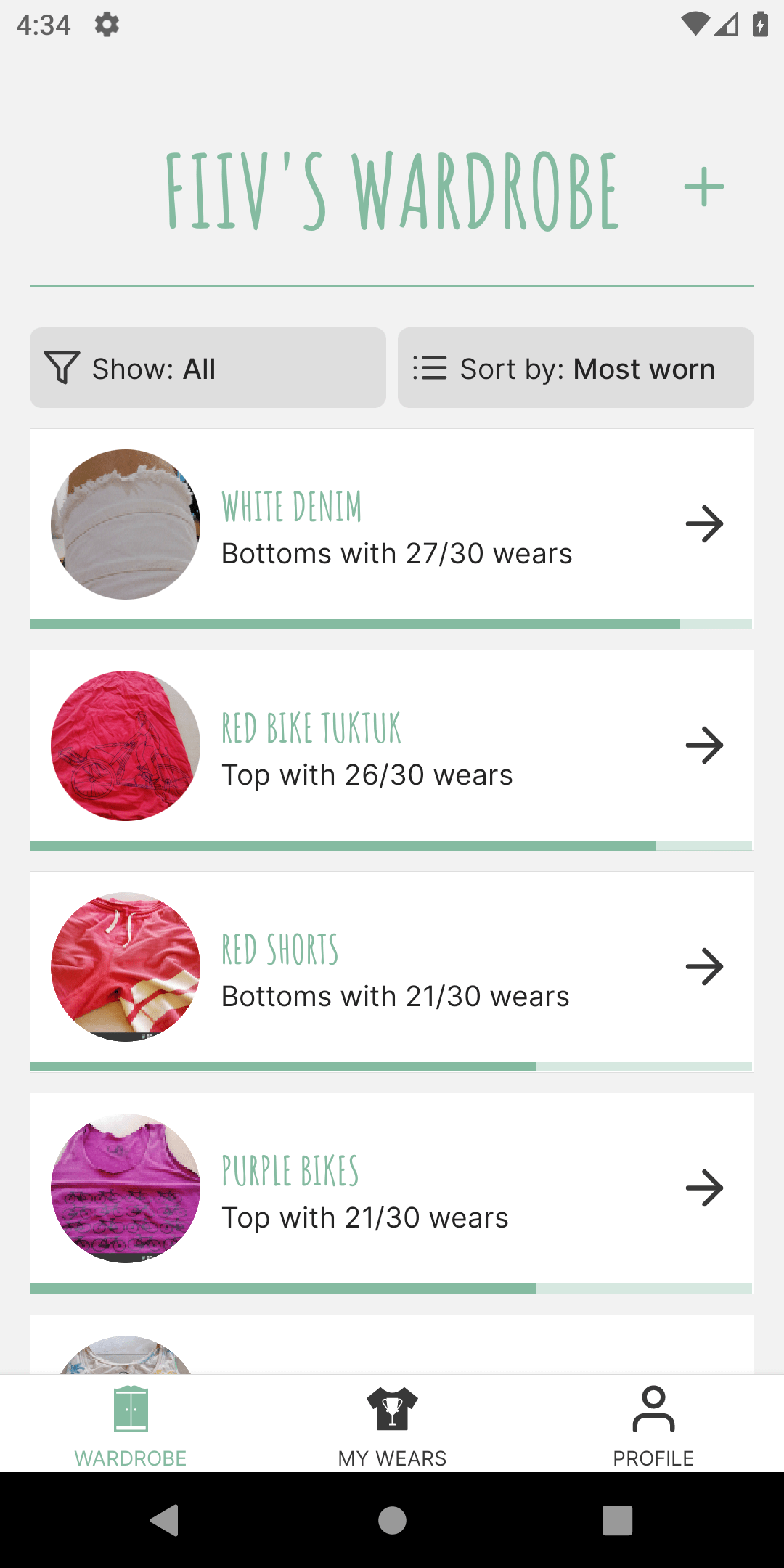This screenshot has height=1568, width=784.
Task: Open Red Shorts using its arrow
Action: tap(705, 967)
